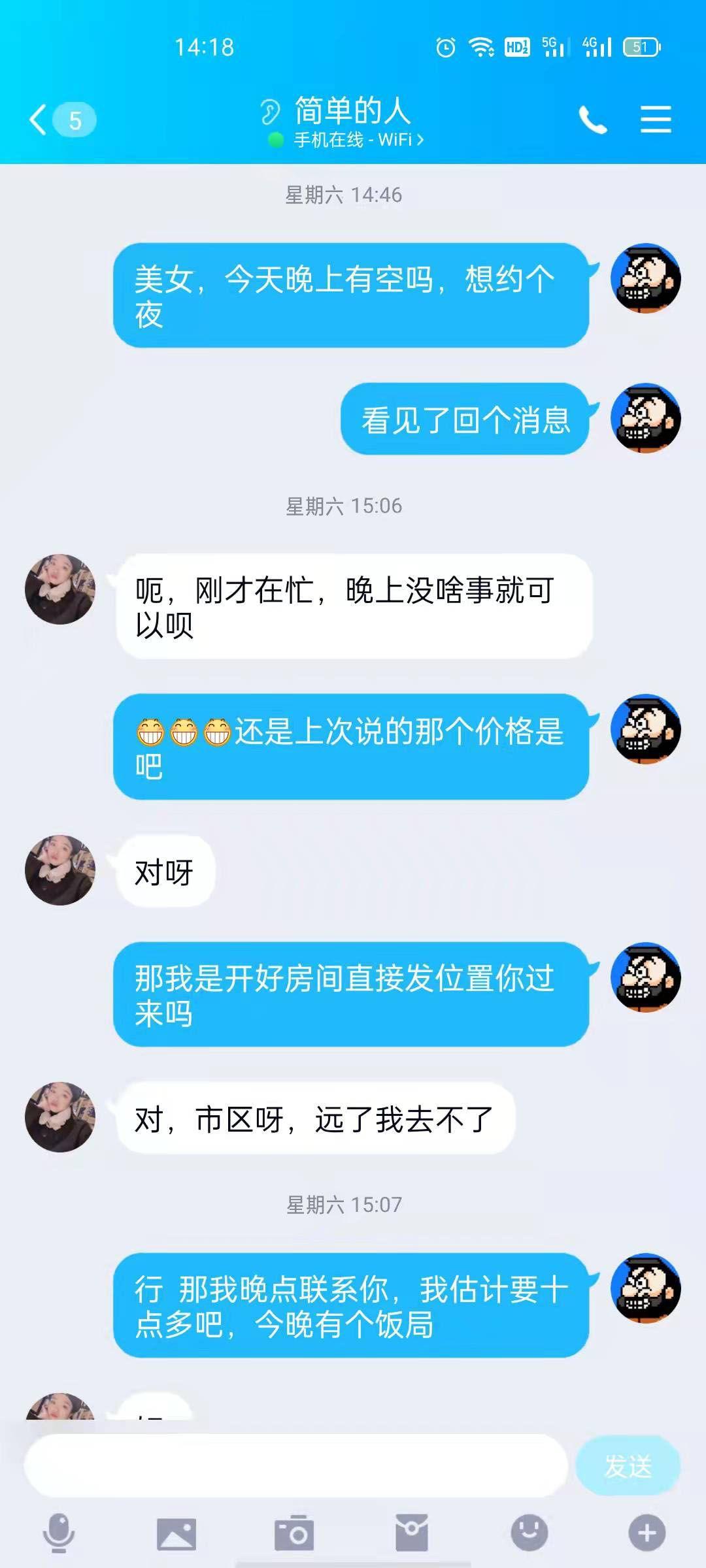Start a voice call with 简单的人

[x=593, y=120]
